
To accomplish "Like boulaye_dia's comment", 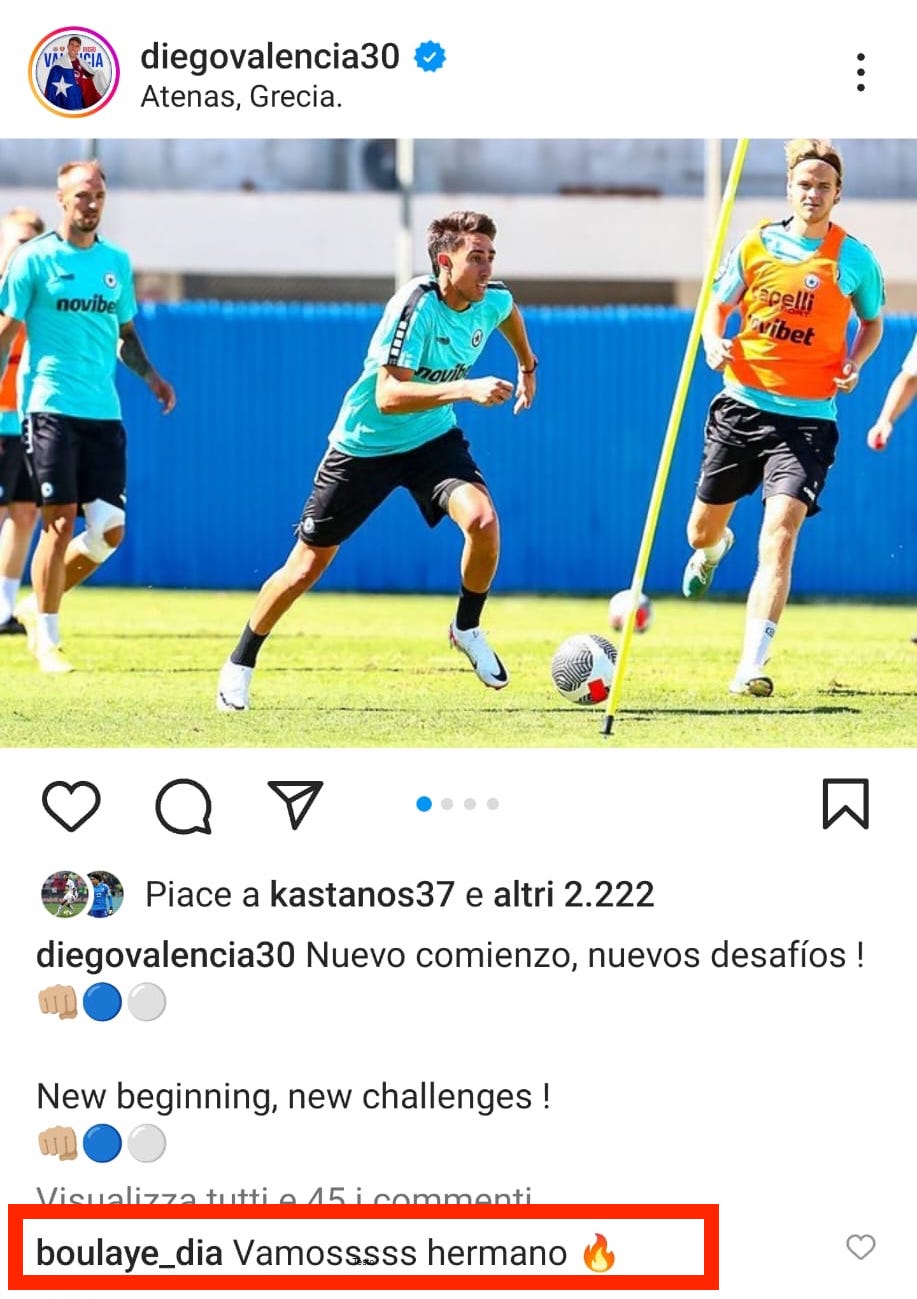I will (x=860, y=1247).
